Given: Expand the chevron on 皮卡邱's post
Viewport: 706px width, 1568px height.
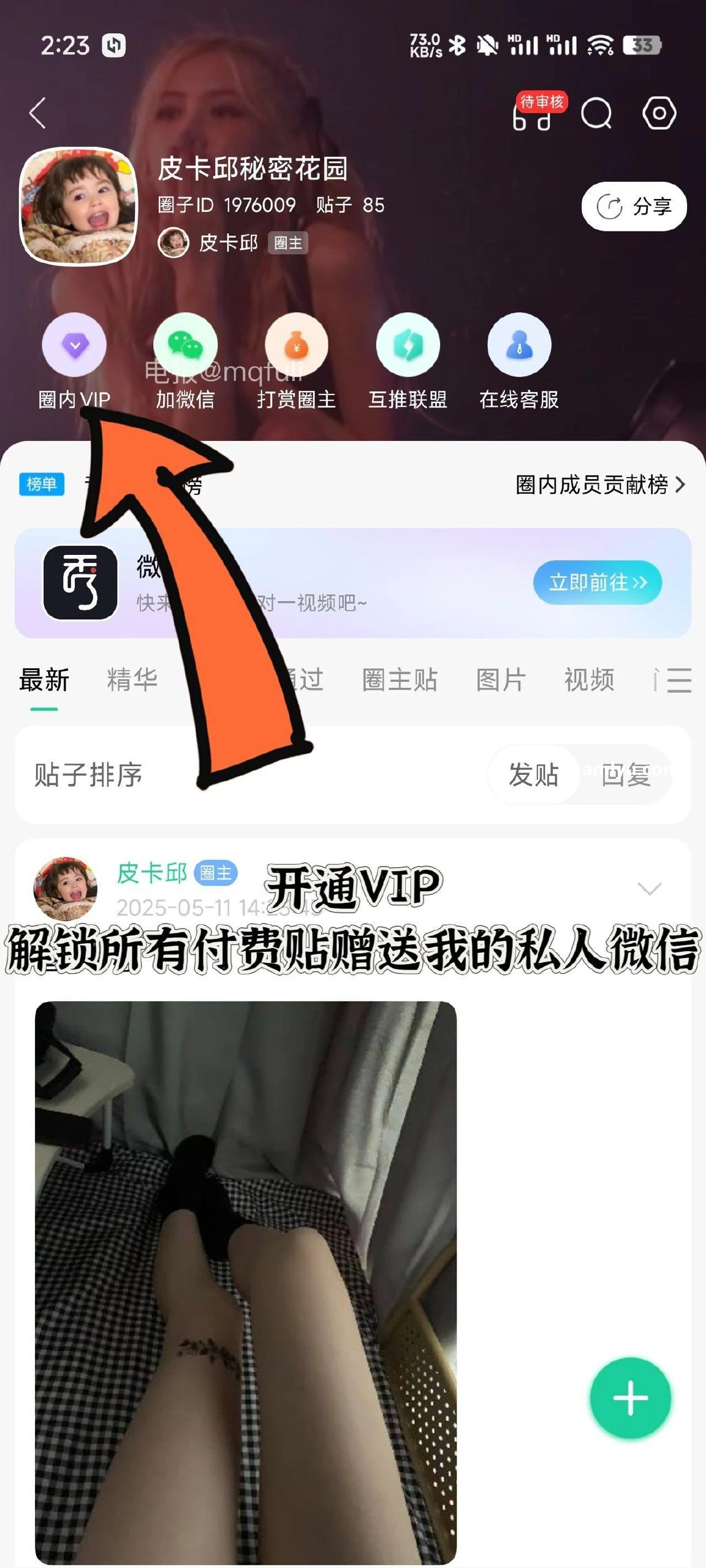Looking at the screenshot, I should pos(650,889).
